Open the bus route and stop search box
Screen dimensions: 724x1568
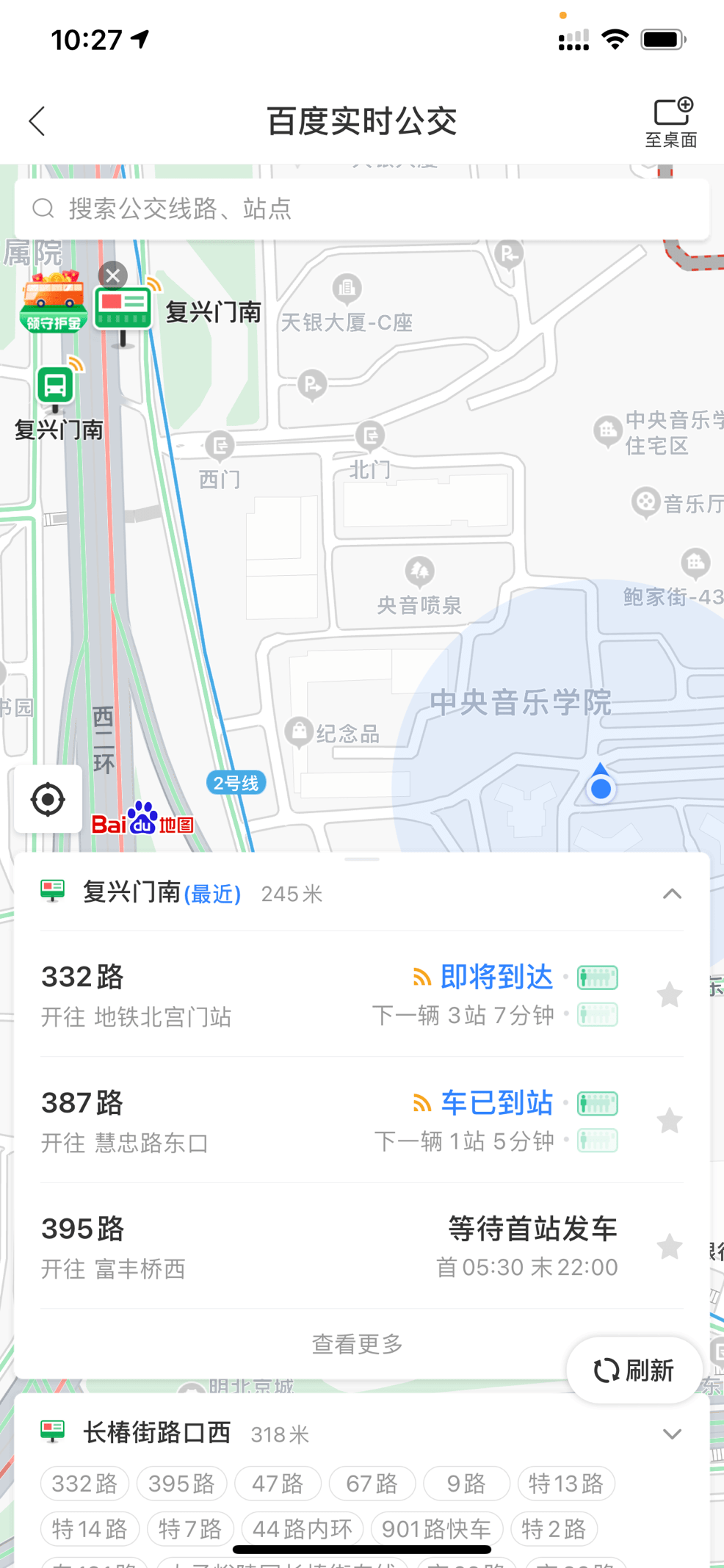[362, 209]
